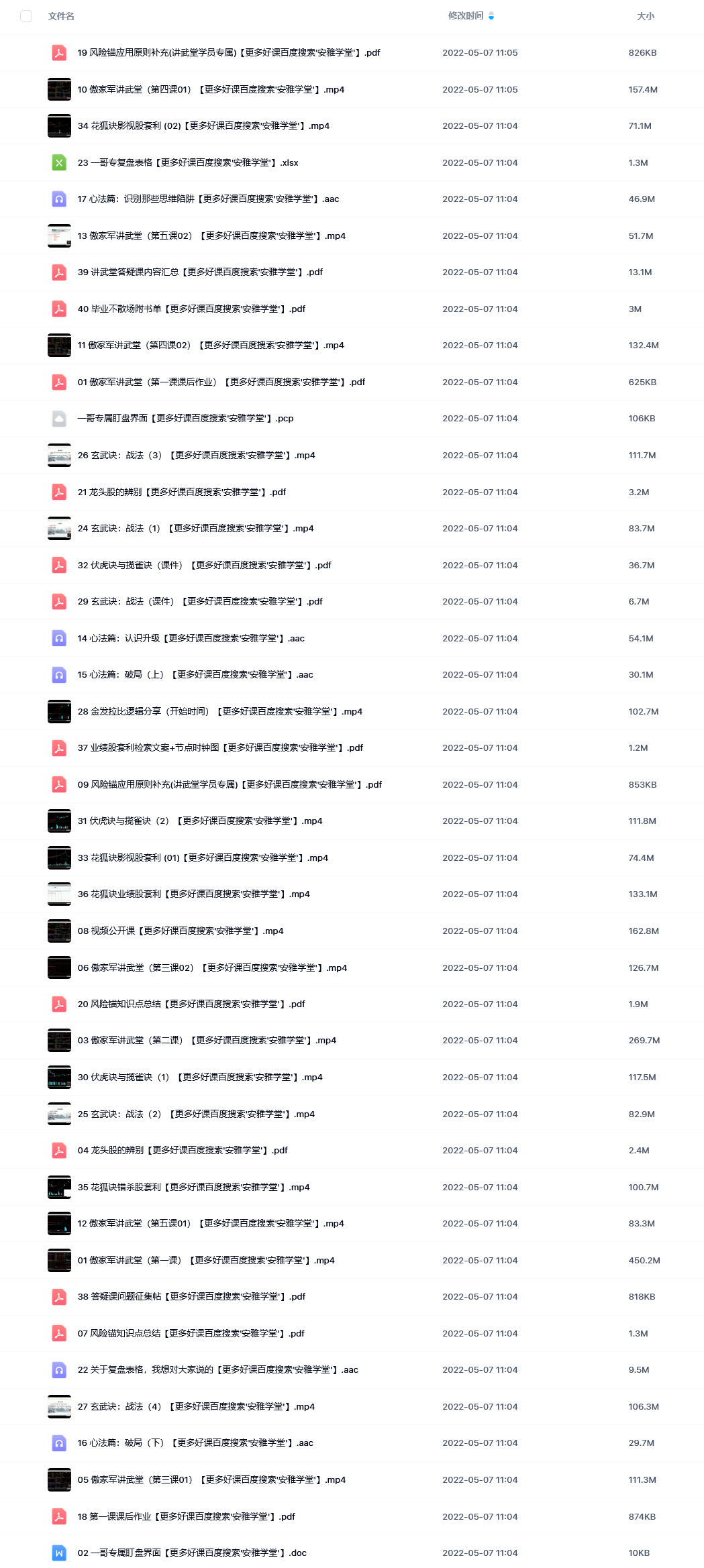Open the 一哥专属盯盘界面 pcp file
This screenshot has width=704, height=1568.
[185, 418]
